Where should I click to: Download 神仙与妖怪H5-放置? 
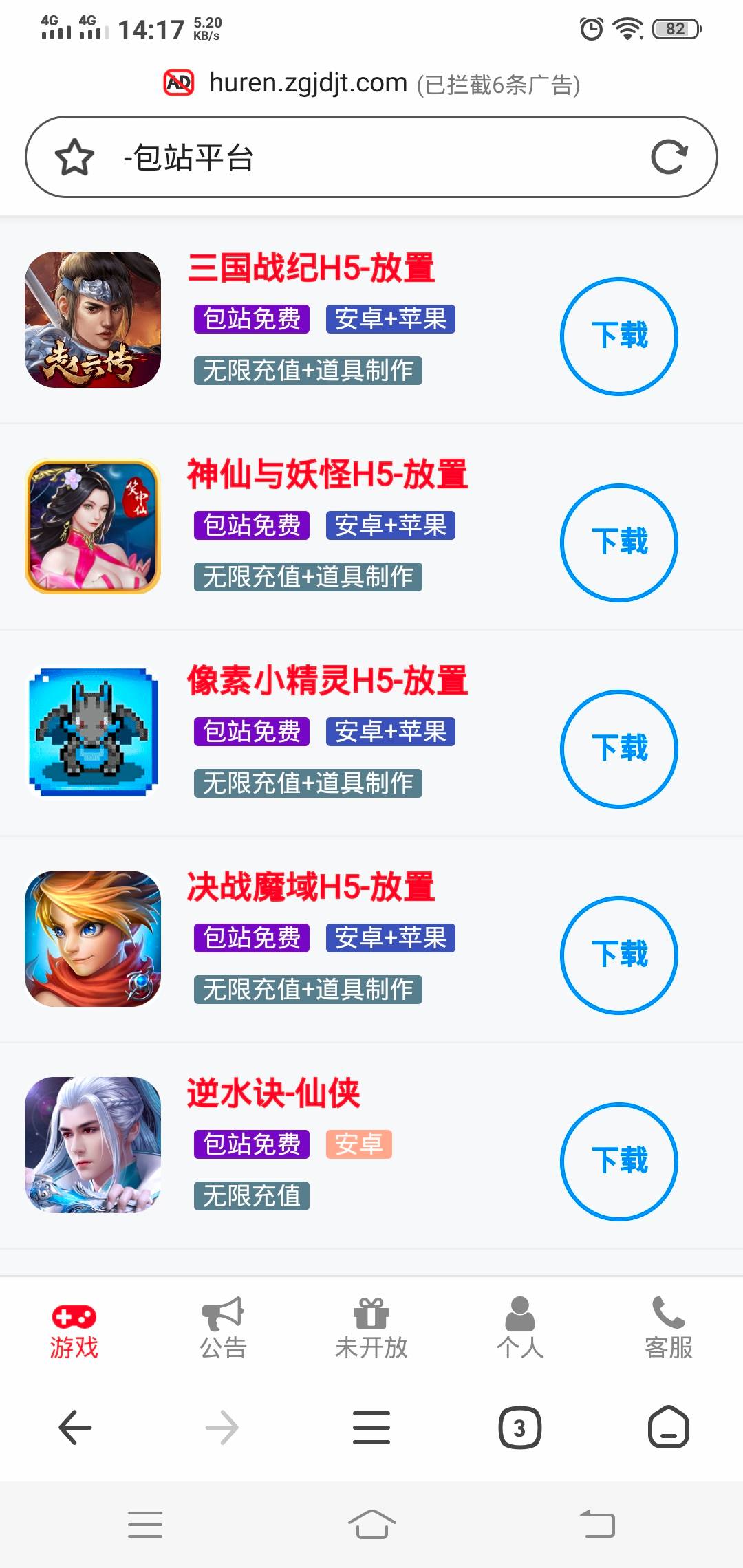tap(619, 543)
